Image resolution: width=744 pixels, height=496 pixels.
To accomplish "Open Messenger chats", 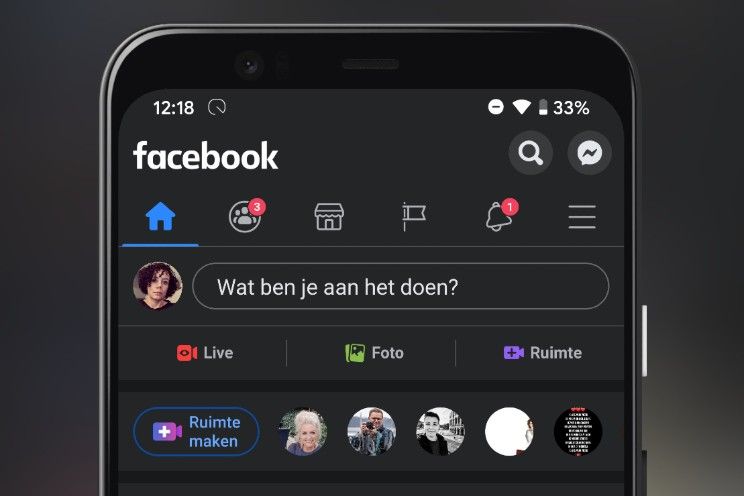I will tap(589, 154).
